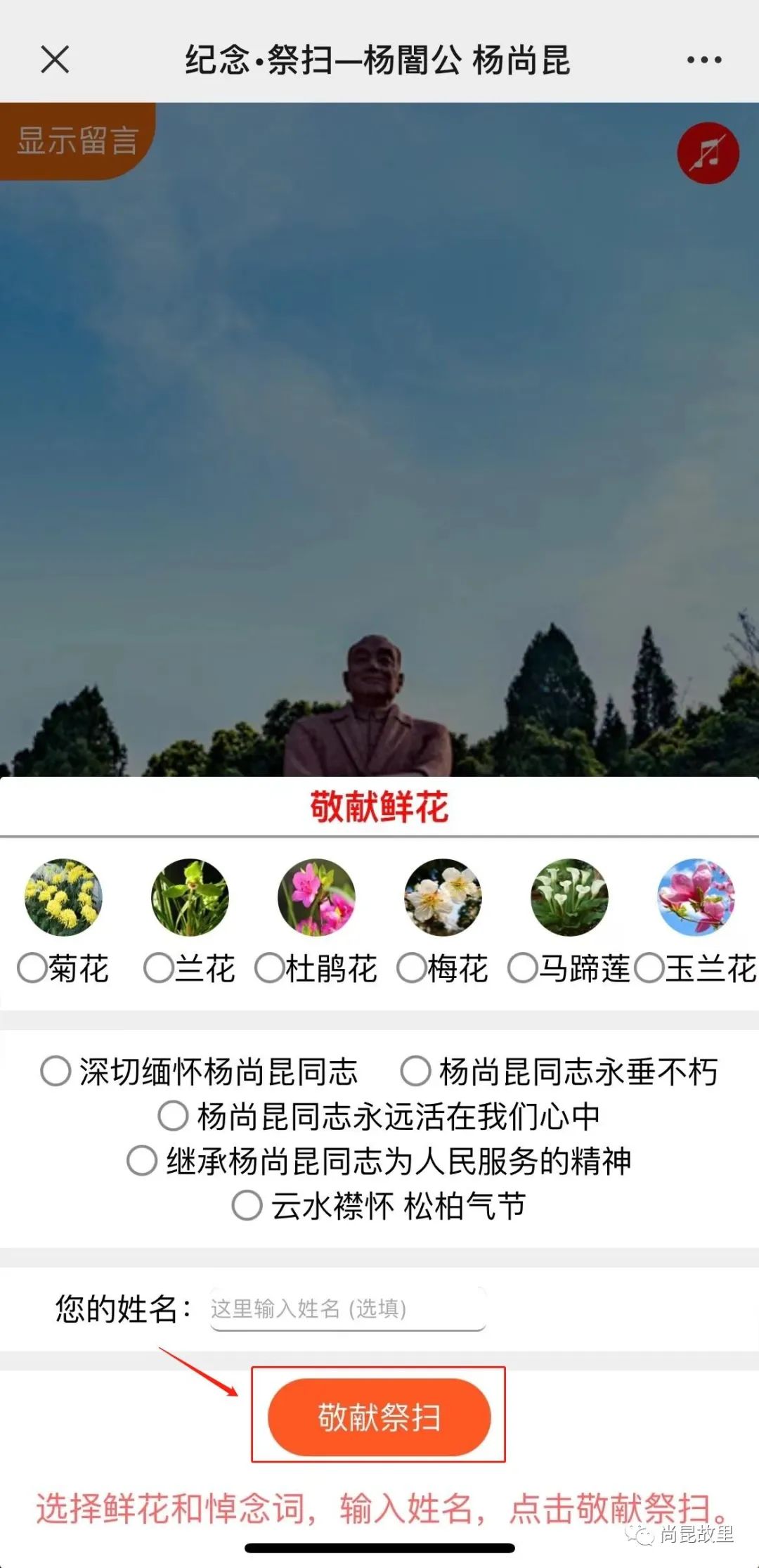This screenshot has height=1568, width=759.
Task: Close the memorial webpage
Action: coord(55,60)
